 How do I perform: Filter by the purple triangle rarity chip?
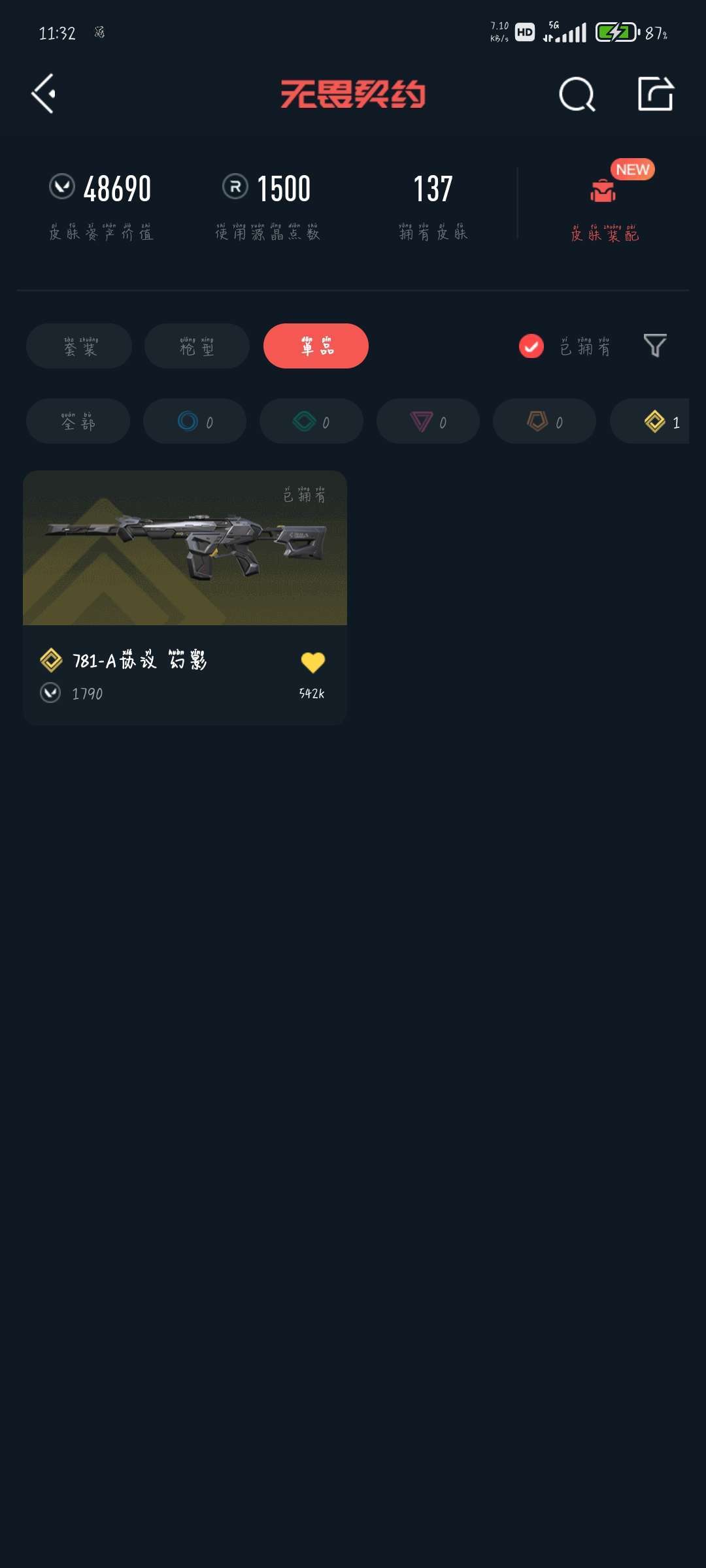[428, 421]
